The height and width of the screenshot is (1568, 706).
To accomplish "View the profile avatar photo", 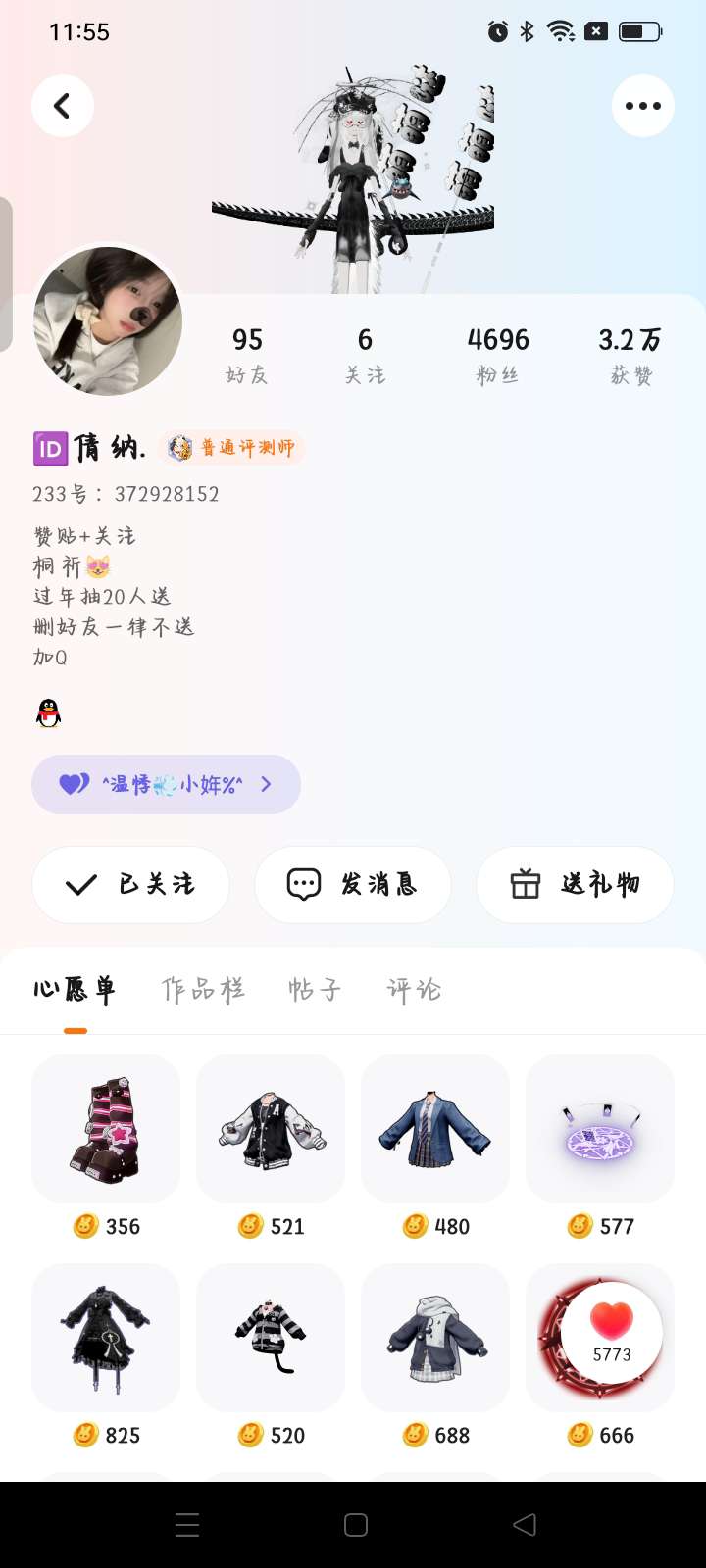I will 108,321.
